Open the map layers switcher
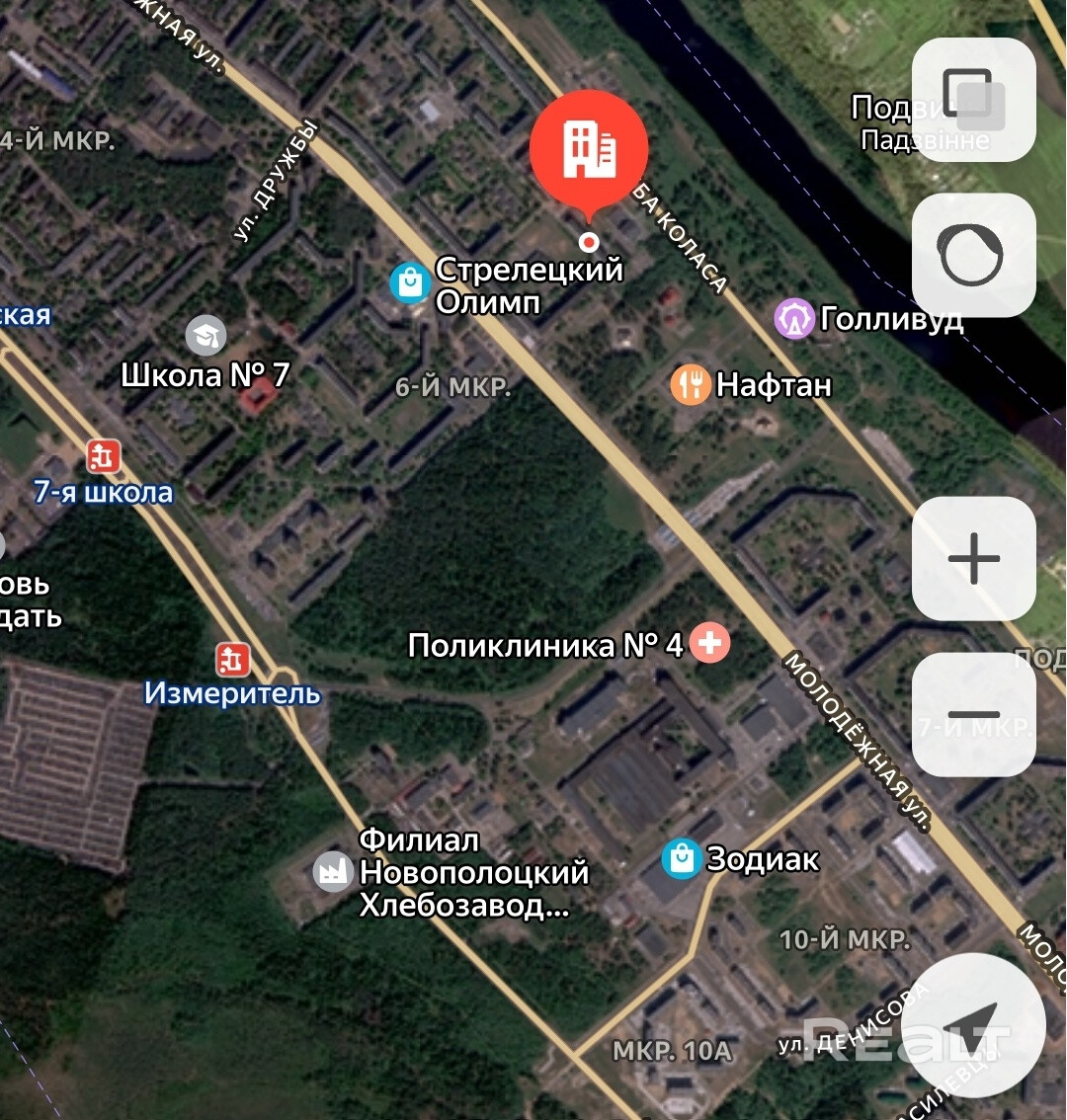The height and width of the screenshot is (1120, 1067). tap(973, 99)
